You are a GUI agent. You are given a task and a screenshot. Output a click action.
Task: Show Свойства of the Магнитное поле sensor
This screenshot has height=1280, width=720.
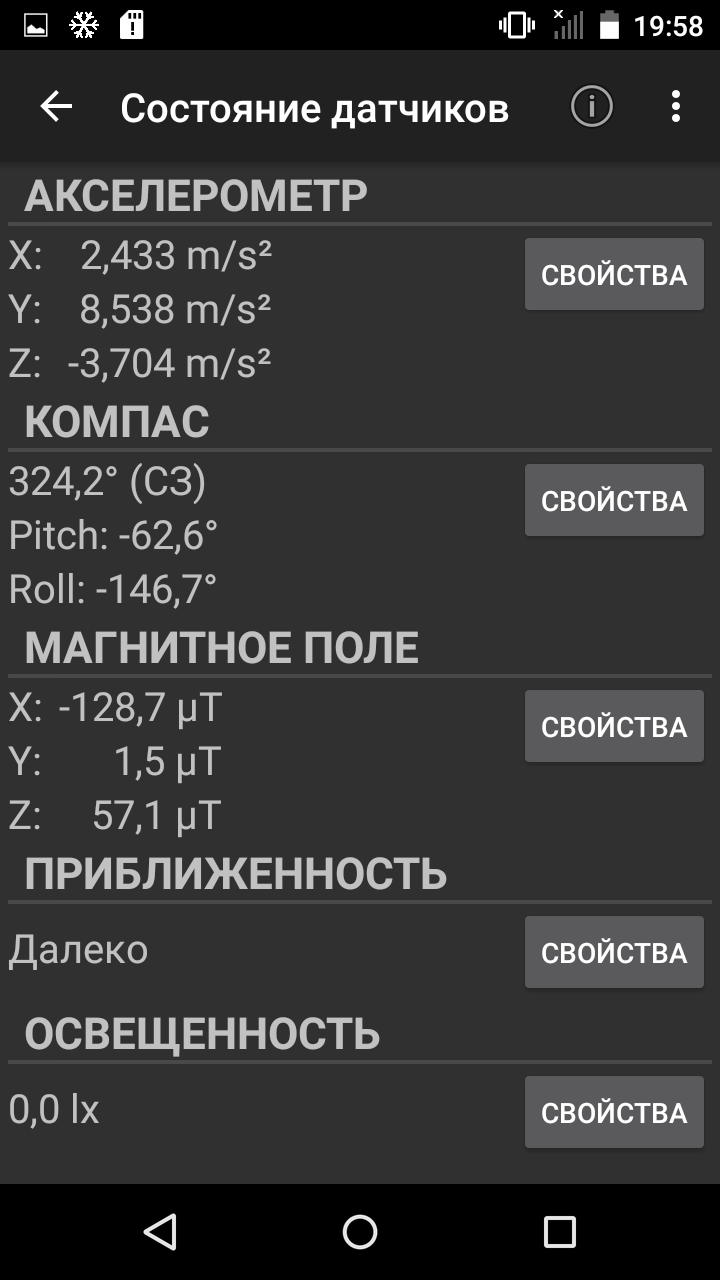[x=614, y=726]
